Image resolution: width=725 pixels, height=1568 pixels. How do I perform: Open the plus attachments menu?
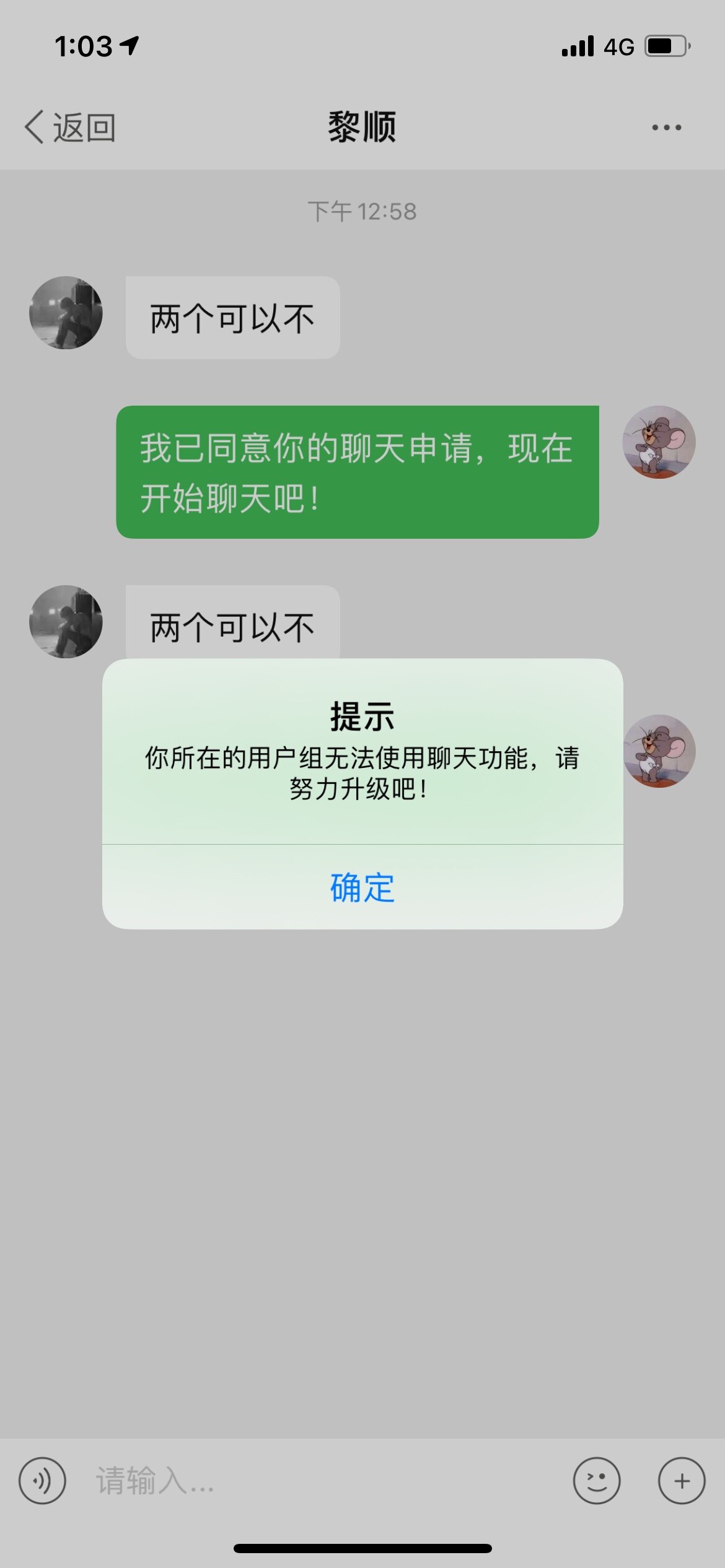681,1481
